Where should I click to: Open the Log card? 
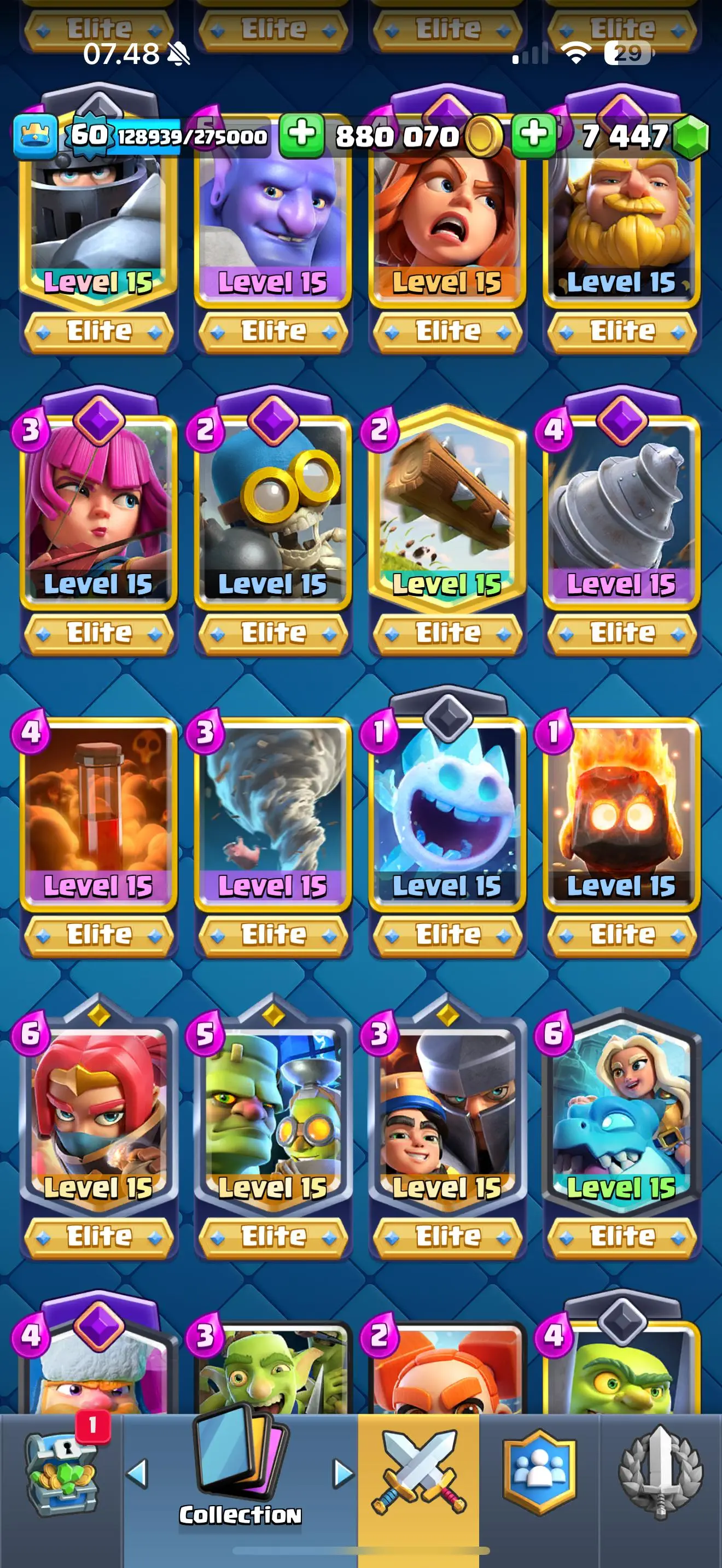[447, 511]
